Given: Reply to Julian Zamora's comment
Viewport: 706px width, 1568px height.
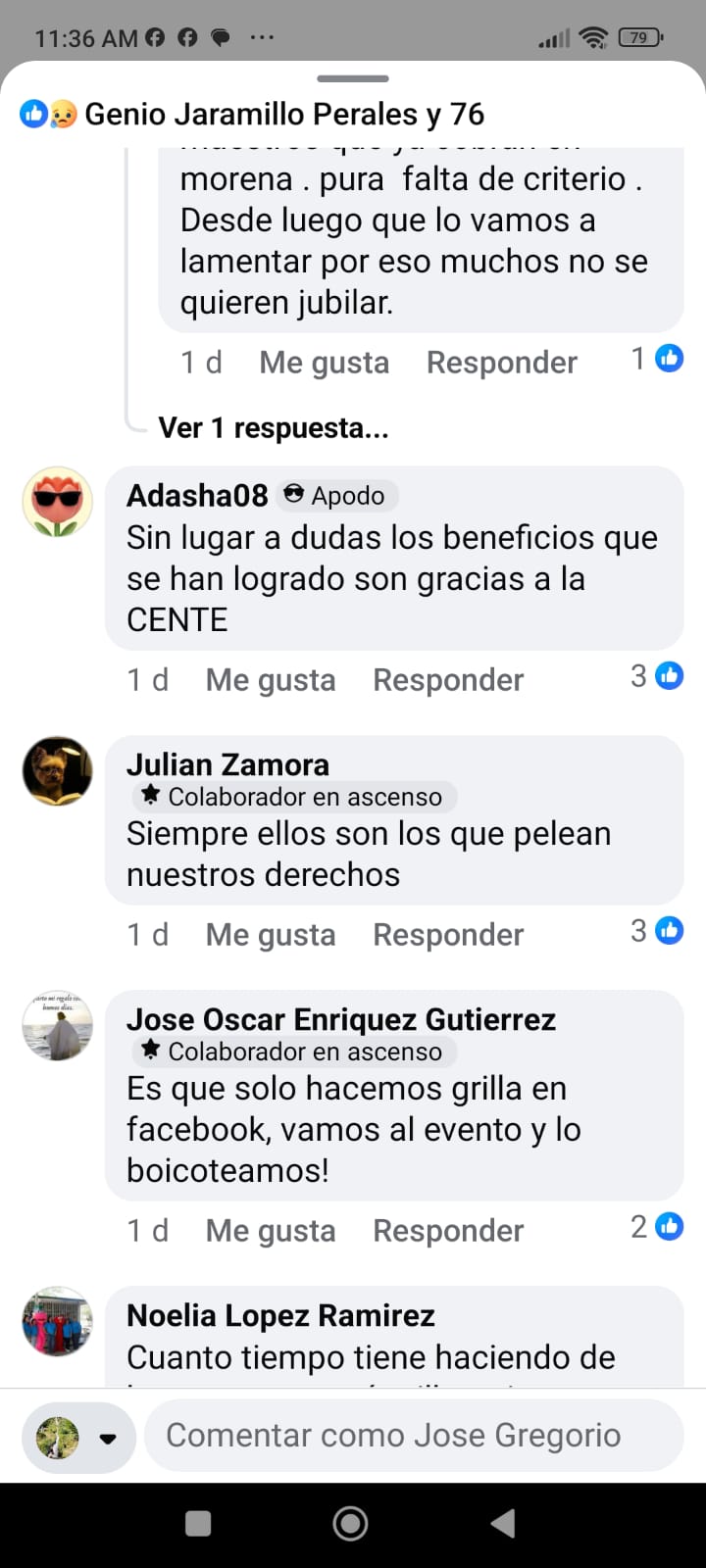Looking at the screenshot, I should pyautogui.click(x=448, y=935).
